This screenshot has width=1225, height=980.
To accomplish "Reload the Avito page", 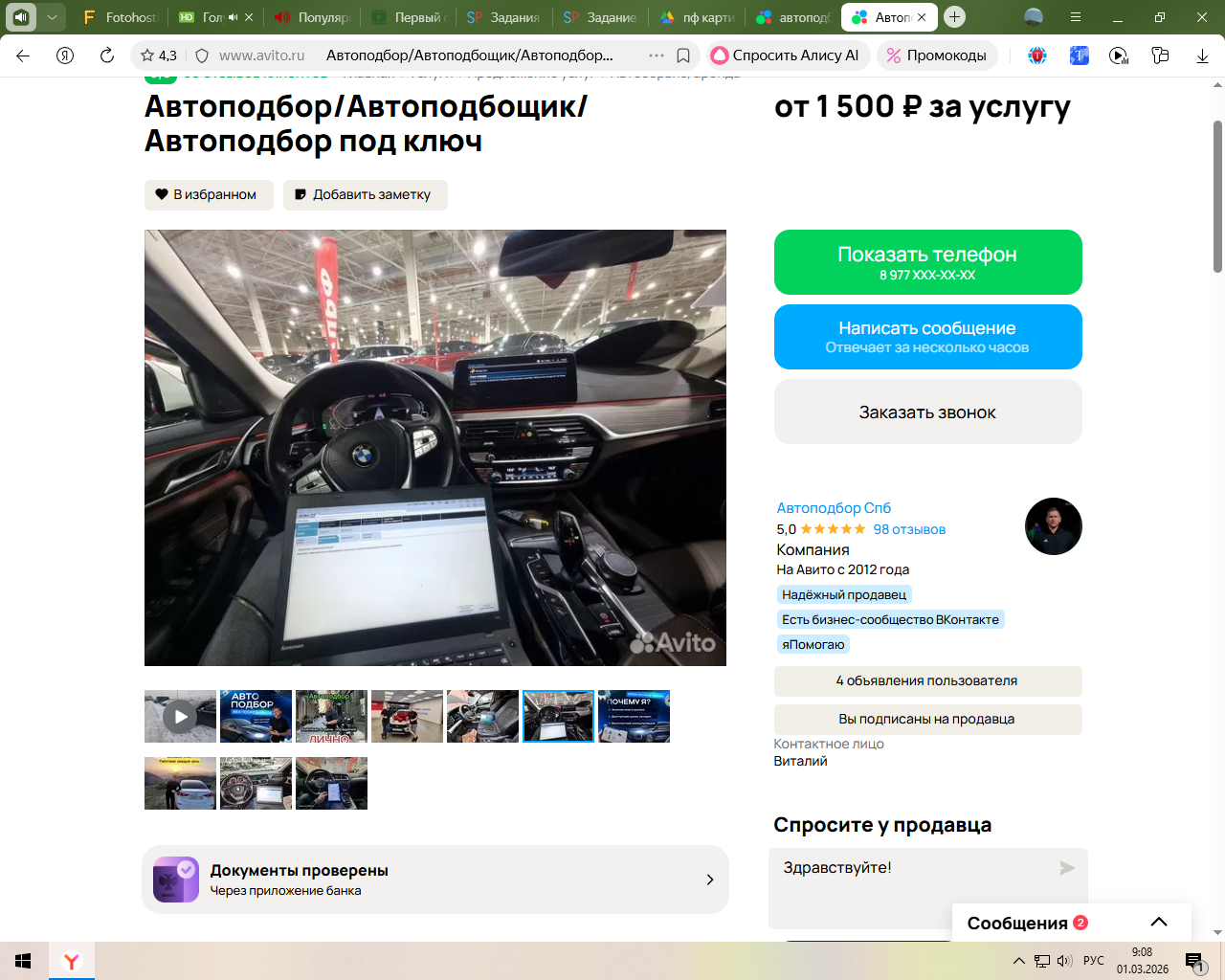I will click(107, 56).
